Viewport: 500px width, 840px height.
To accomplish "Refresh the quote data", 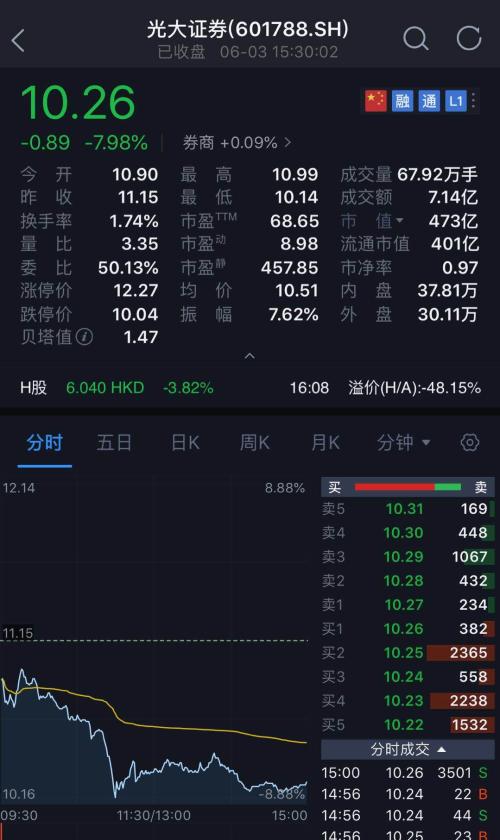I will (468, 39).
